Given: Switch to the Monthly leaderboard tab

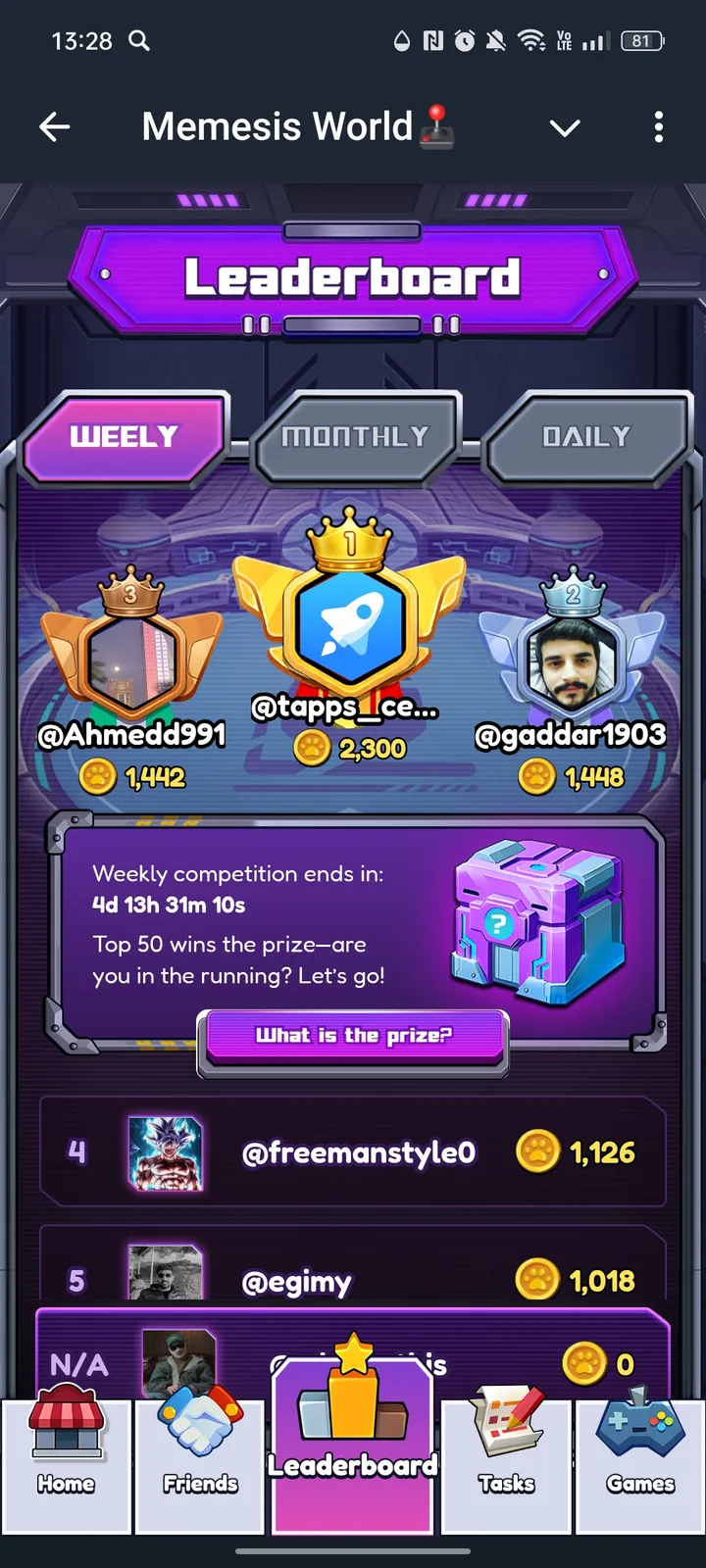Looking at the screenshot, I should click(x=356, y=437).
